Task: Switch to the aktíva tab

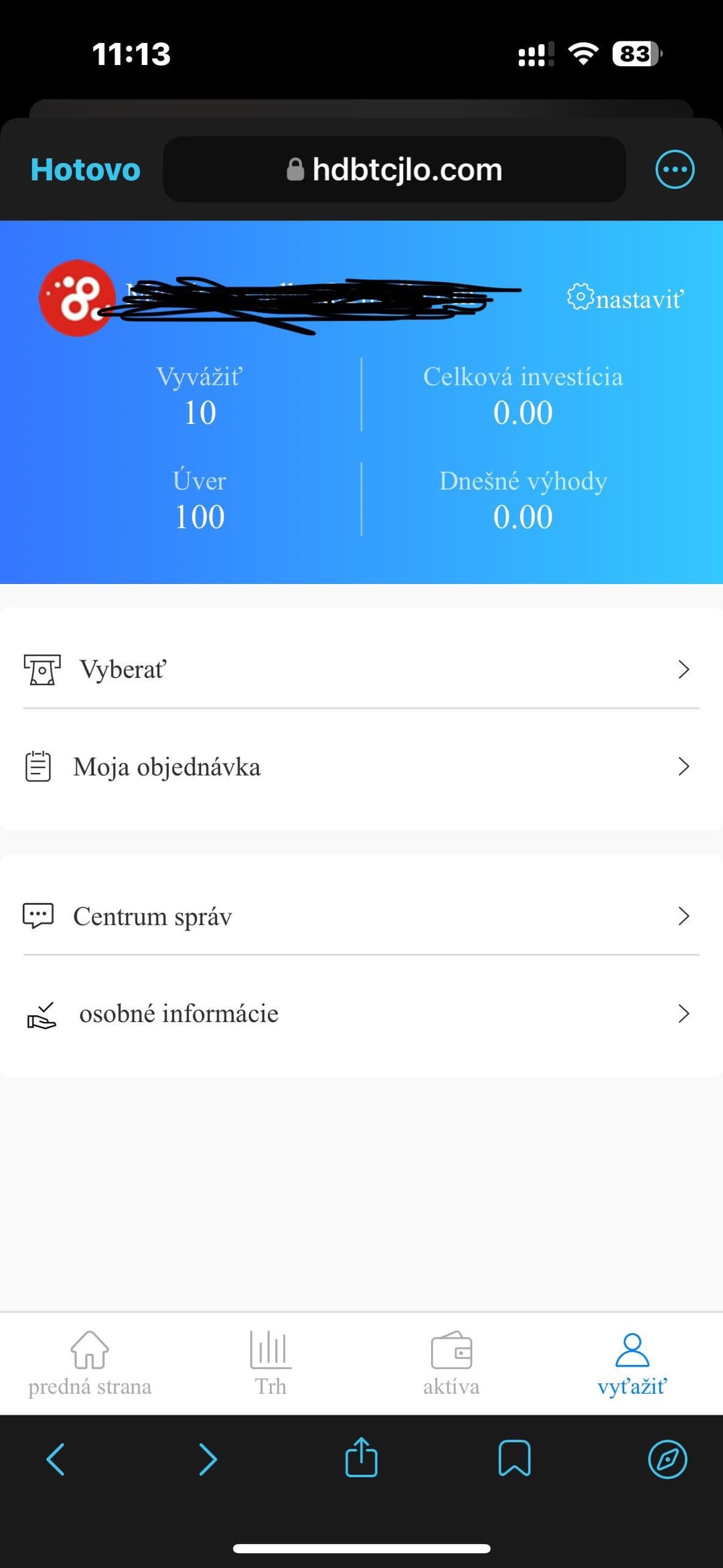Action: tap(451, 1364)
